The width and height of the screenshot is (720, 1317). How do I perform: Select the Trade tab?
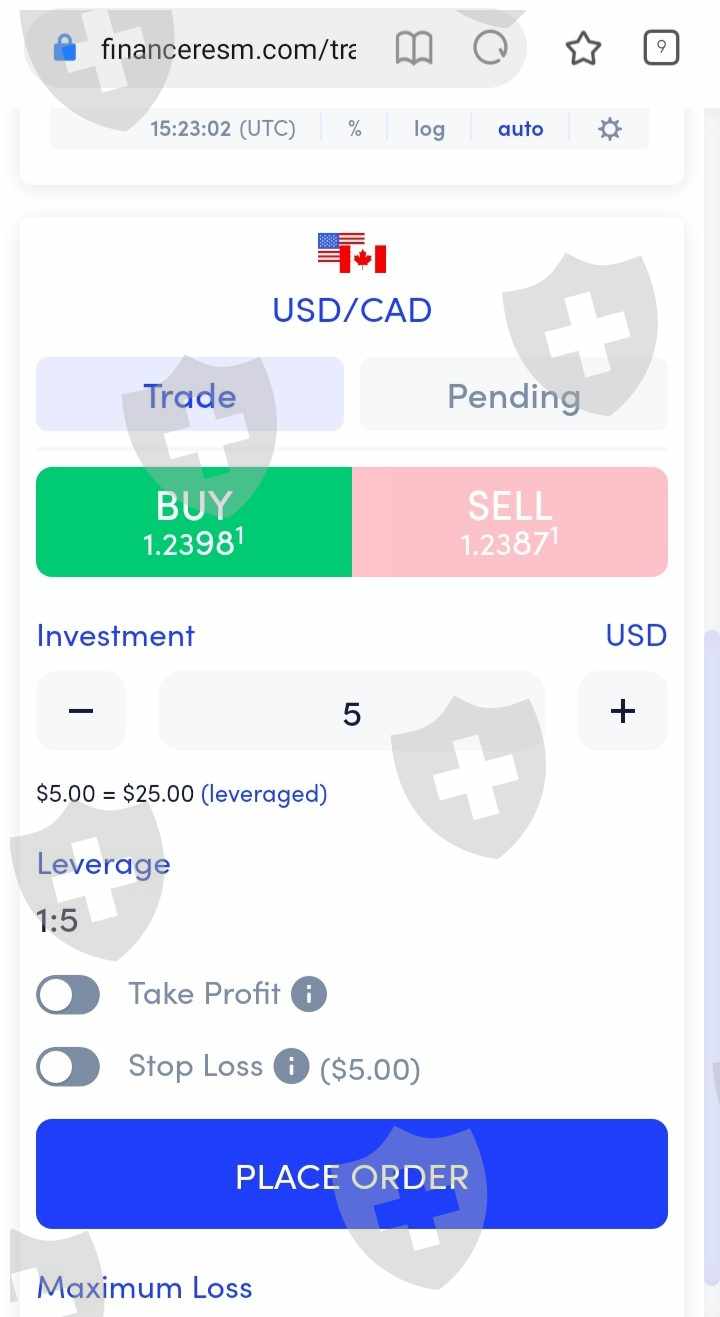[x=190, y=395]
